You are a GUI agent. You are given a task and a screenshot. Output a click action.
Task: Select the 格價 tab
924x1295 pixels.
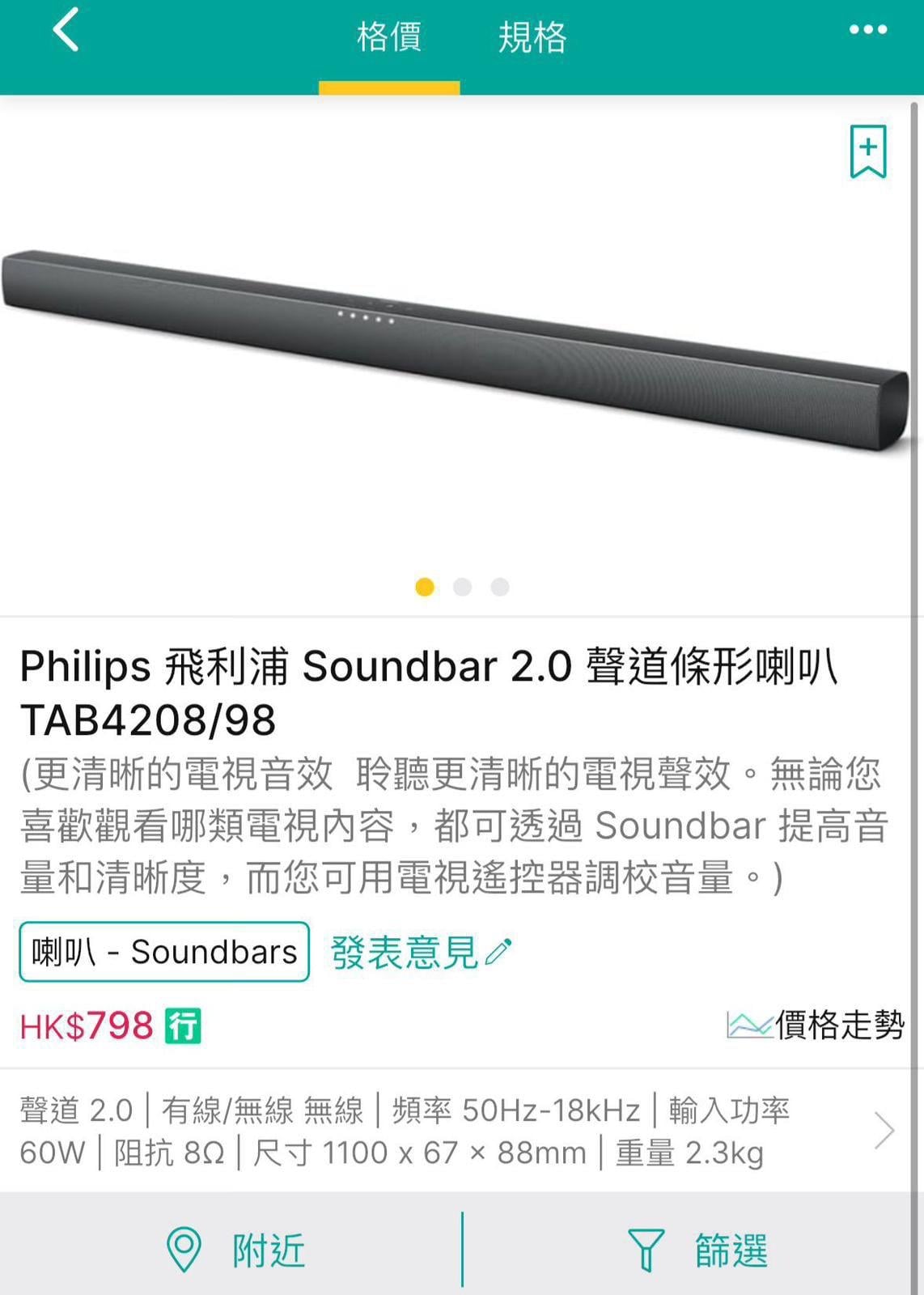pyautogui.click(x=389, y=37)
